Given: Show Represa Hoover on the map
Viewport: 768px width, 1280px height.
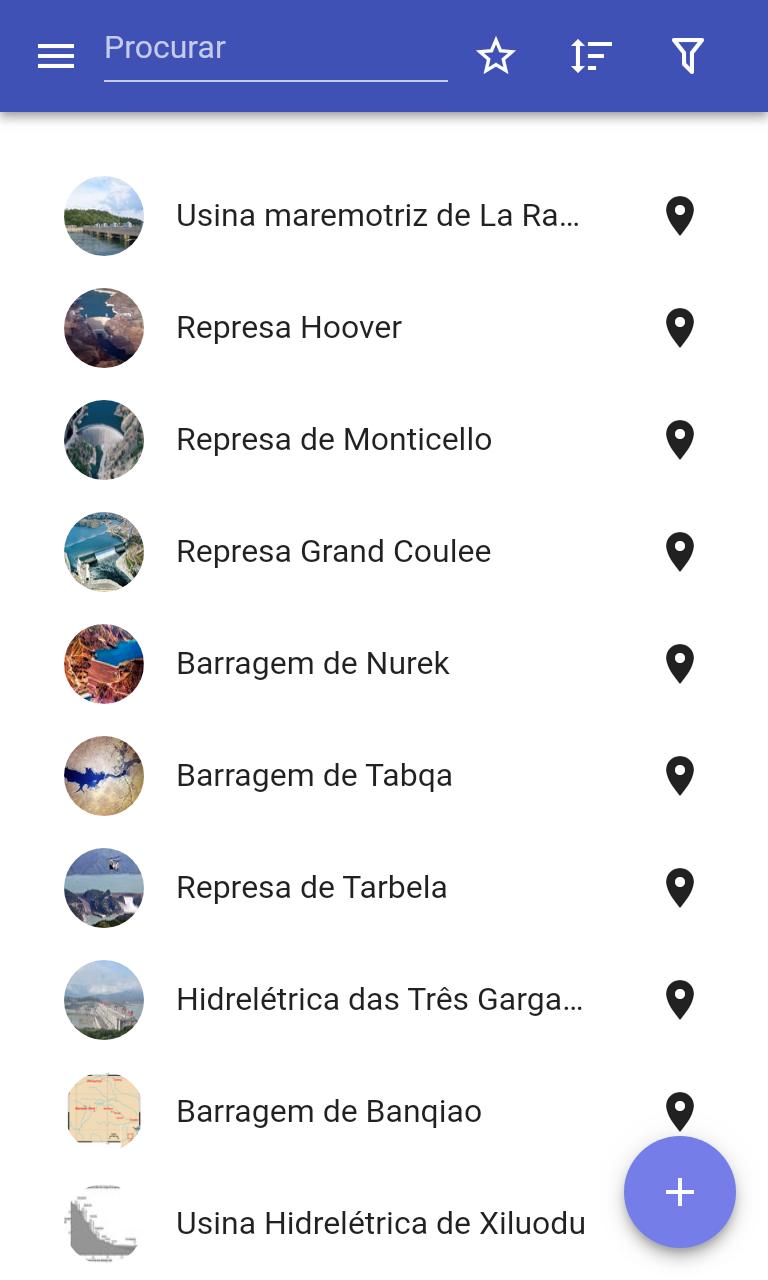Looking at the screenshot, I should 680,328.
